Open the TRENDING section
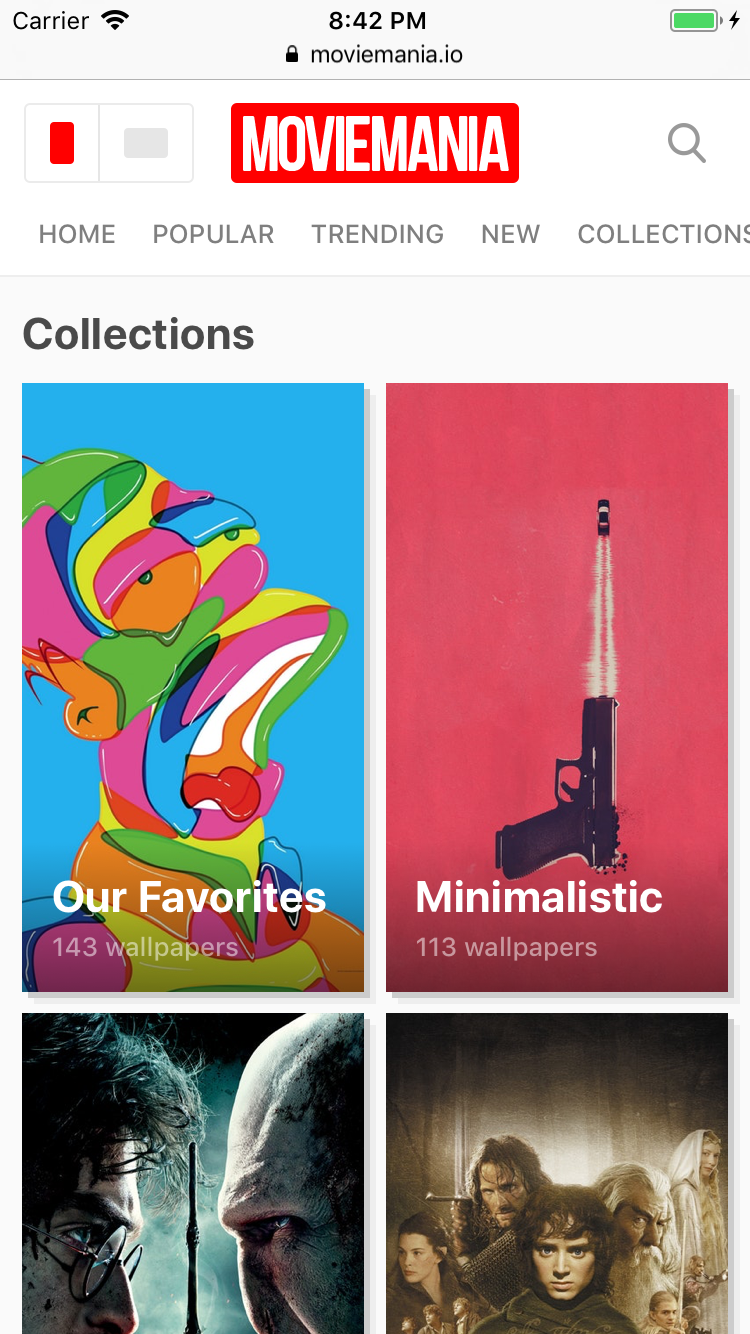This screenshot has width=750, height=1334. point(378,234)
